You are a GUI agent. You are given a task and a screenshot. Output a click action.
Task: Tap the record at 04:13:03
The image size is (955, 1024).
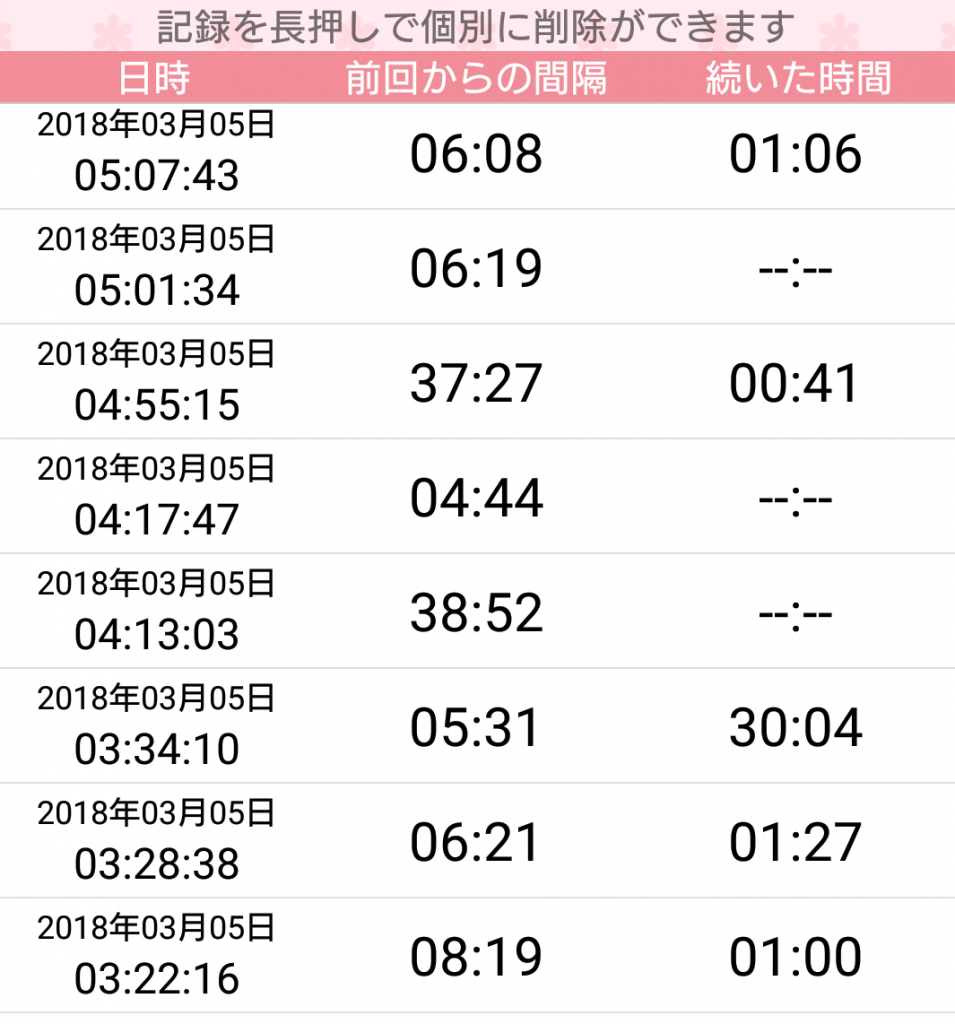477,611
